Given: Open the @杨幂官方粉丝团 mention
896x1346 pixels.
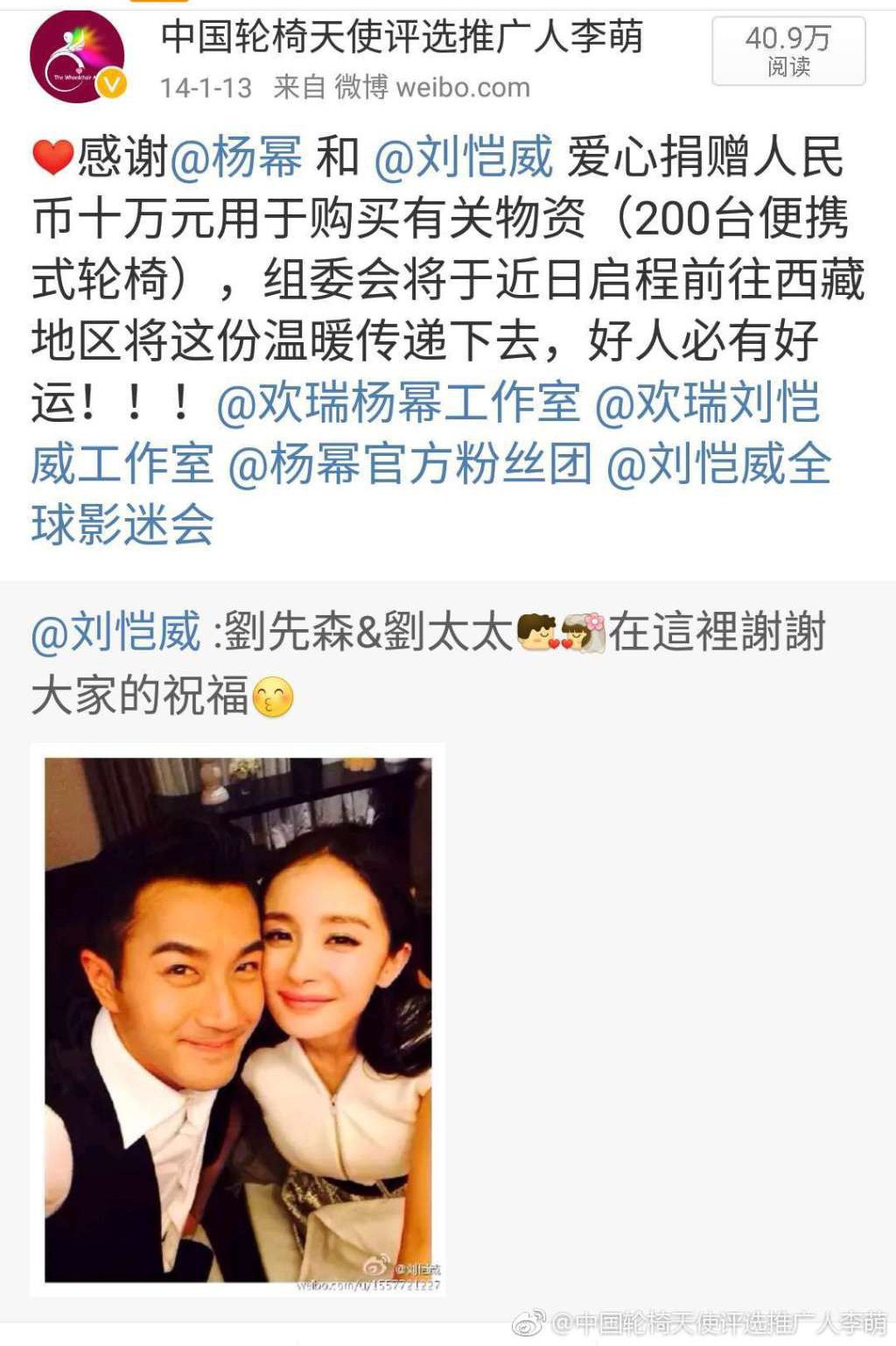Looking at the screenshot, I should coord(410,464).
